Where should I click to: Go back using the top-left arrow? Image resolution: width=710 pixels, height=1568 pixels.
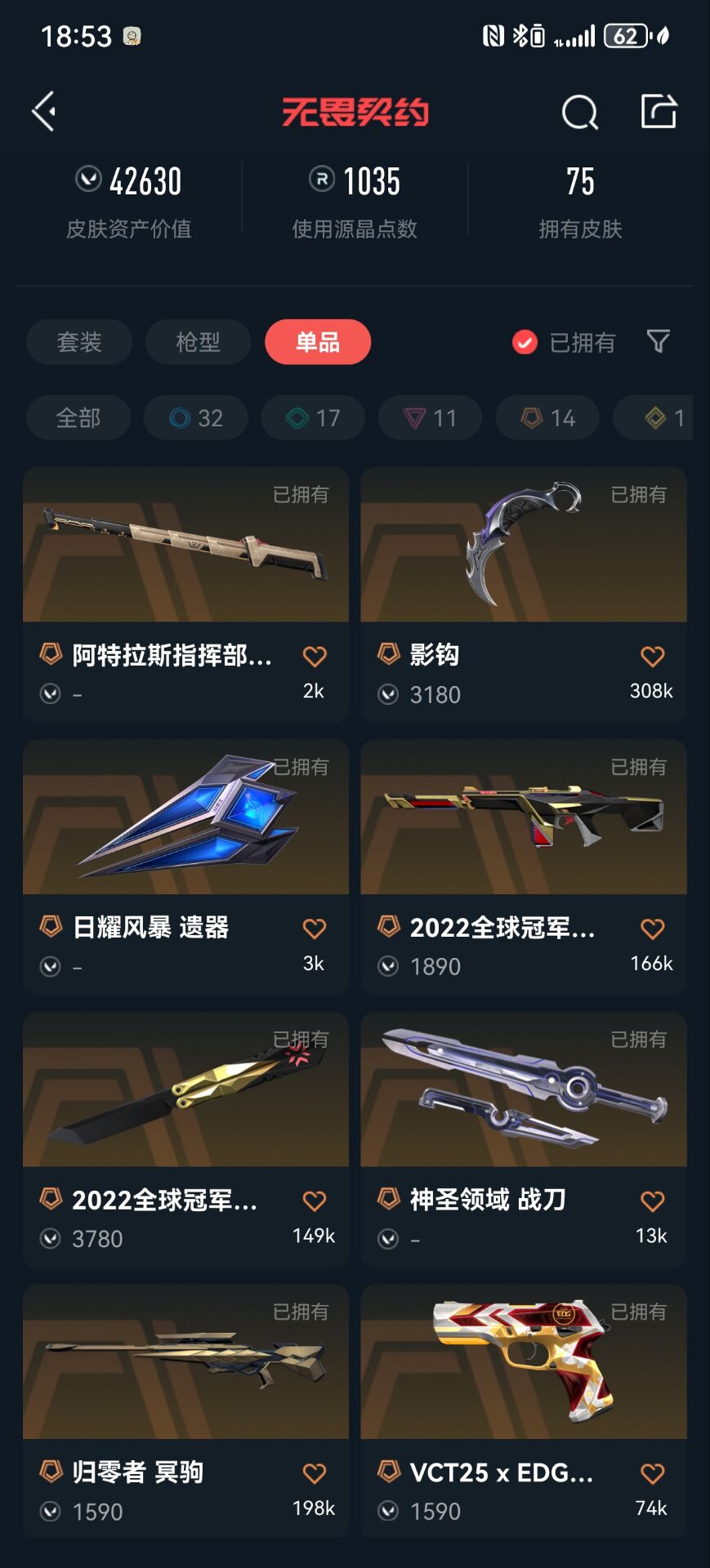[44, 111]
